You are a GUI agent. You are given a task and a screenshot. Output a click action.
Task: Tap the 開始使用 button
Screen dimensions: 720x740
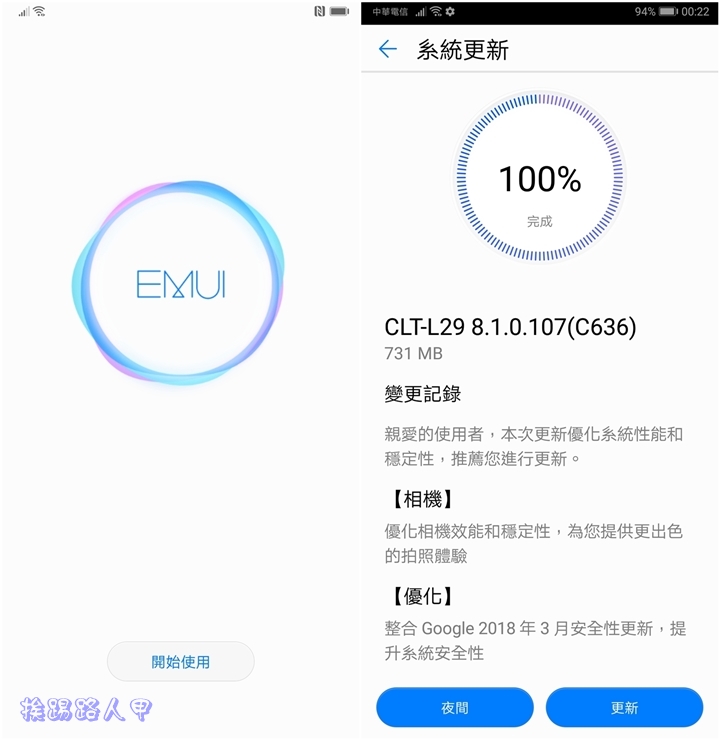(x=181, y=662)
